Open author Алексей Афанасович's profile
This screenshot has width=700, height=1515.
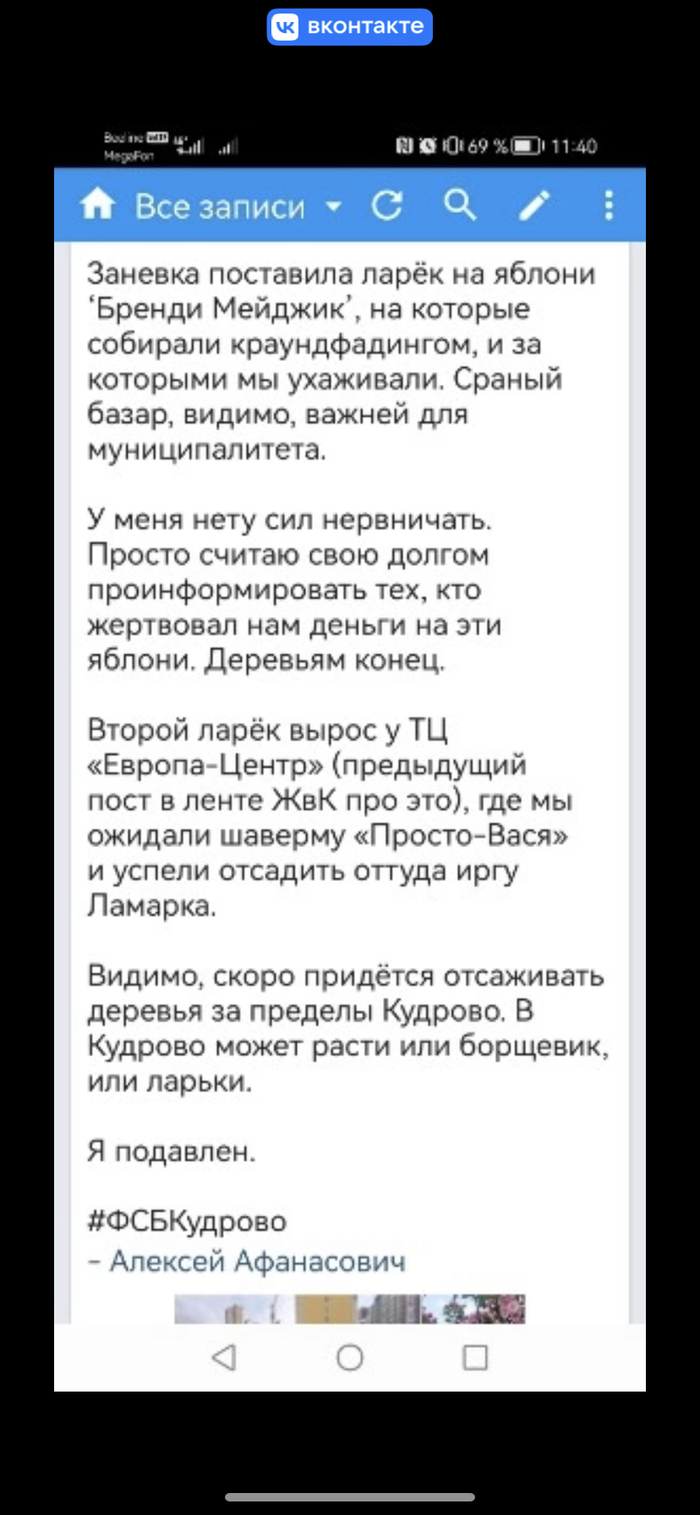click(x=257, y=1261)
